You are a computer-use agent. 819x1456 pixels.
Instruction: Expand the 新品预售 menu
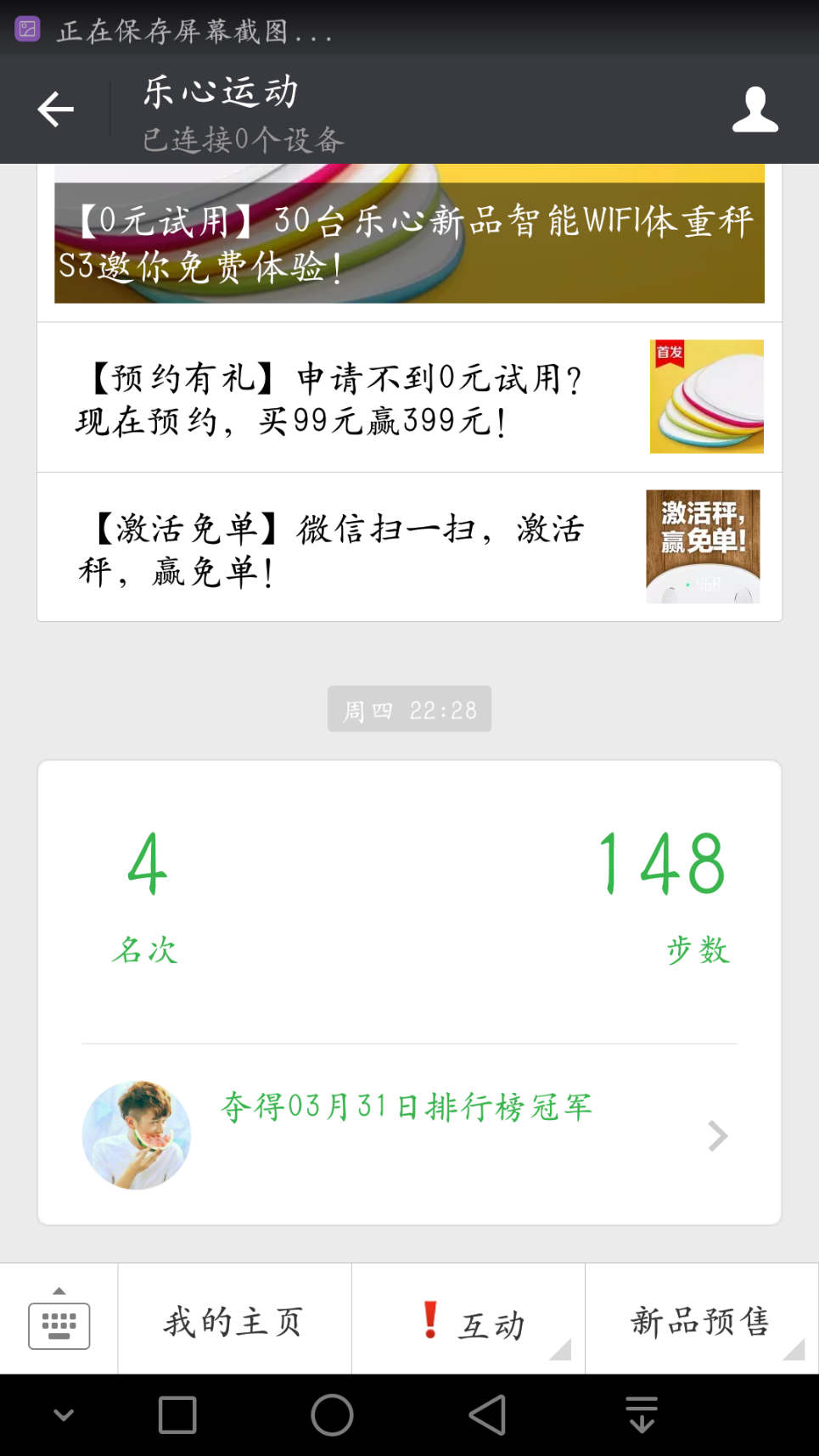pyautogui.click(x=702, y=1319)
